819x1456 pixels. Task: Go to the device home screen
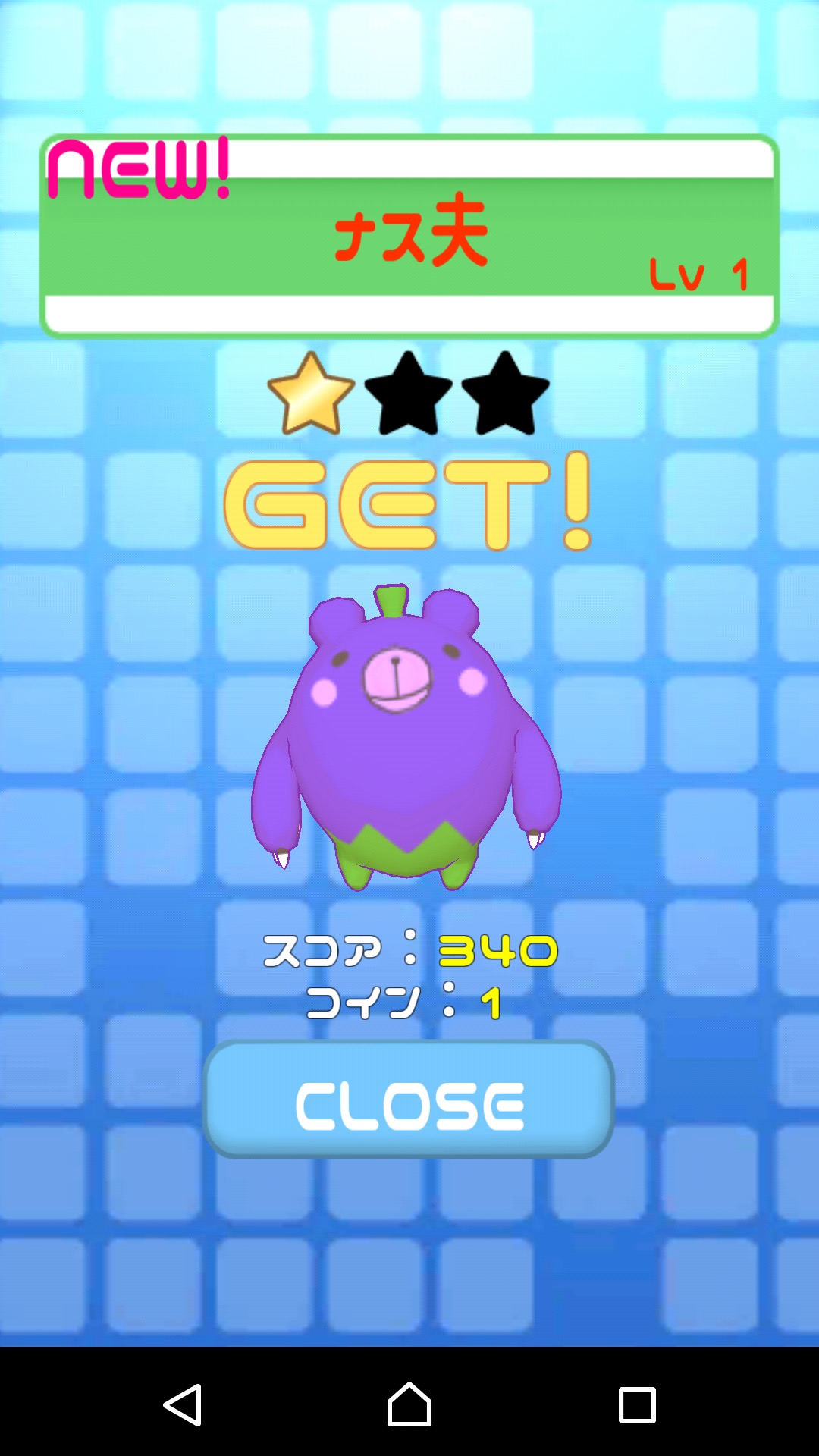pyautogui.click(x=409, y=1404)
